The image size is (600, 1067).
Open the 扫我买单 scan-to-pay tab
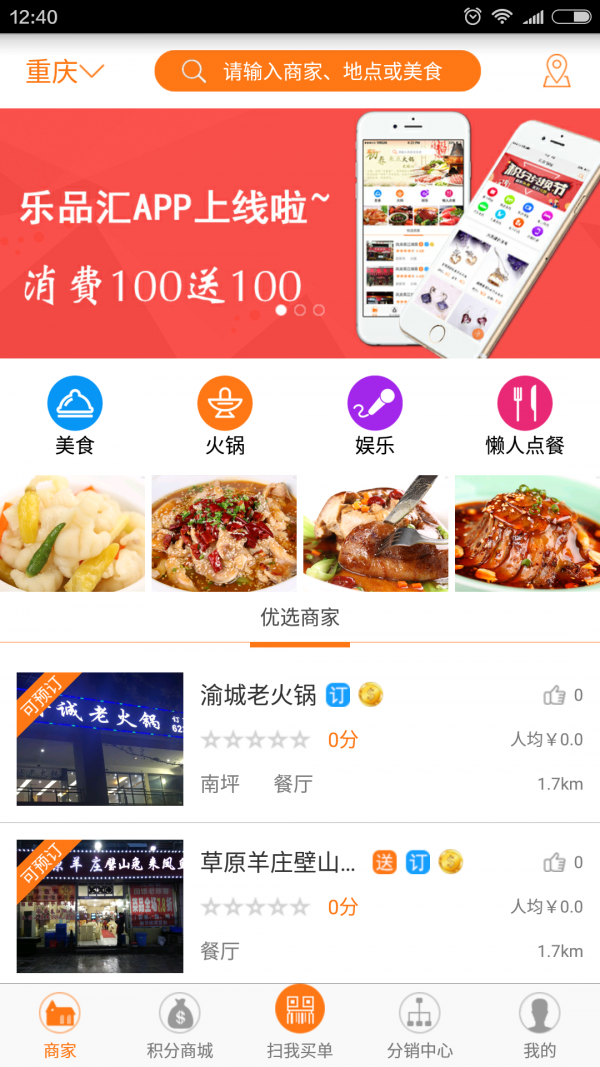[300, 1022]
